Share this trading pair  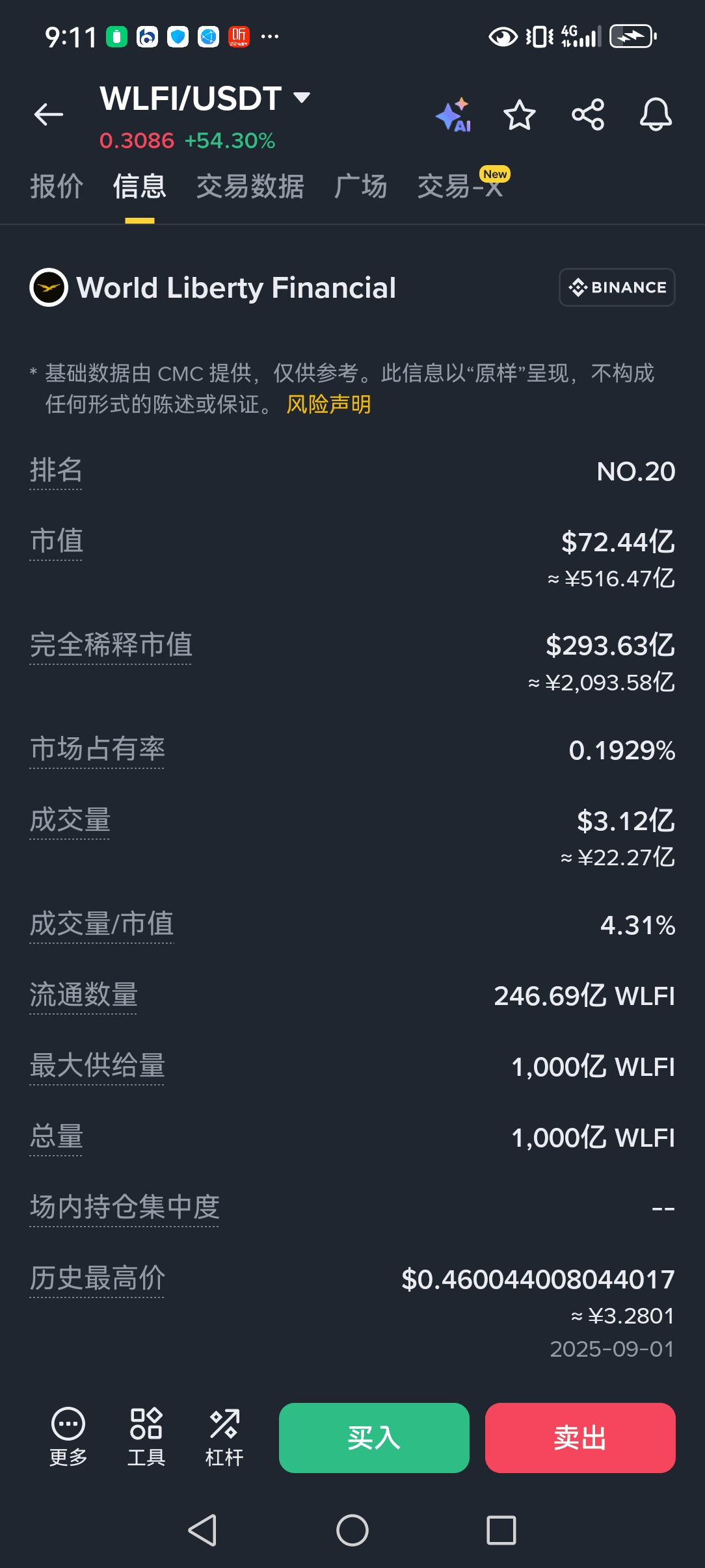tap(588, 115)
